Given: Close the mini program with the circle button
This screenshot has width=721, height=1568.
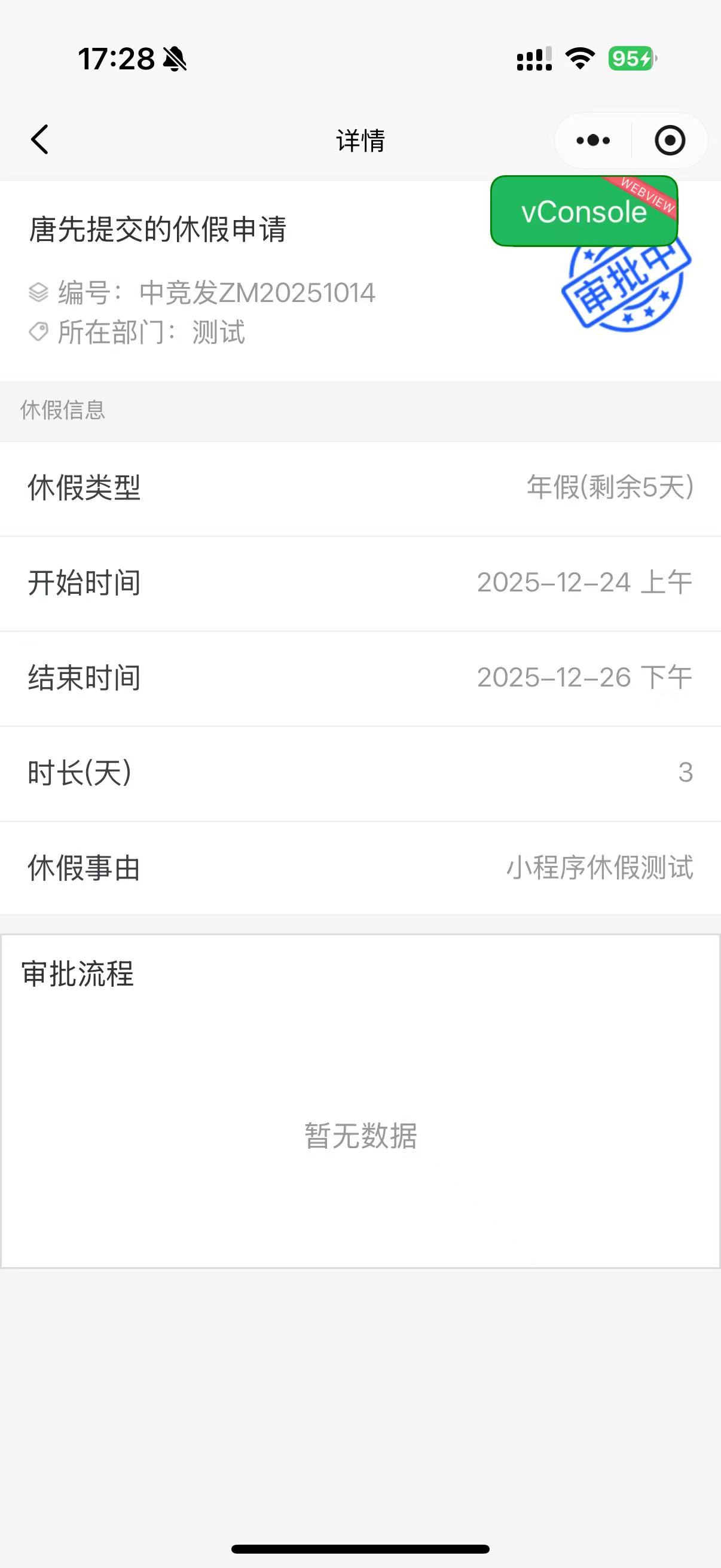Looking at the screenshot, I should 670,141.
